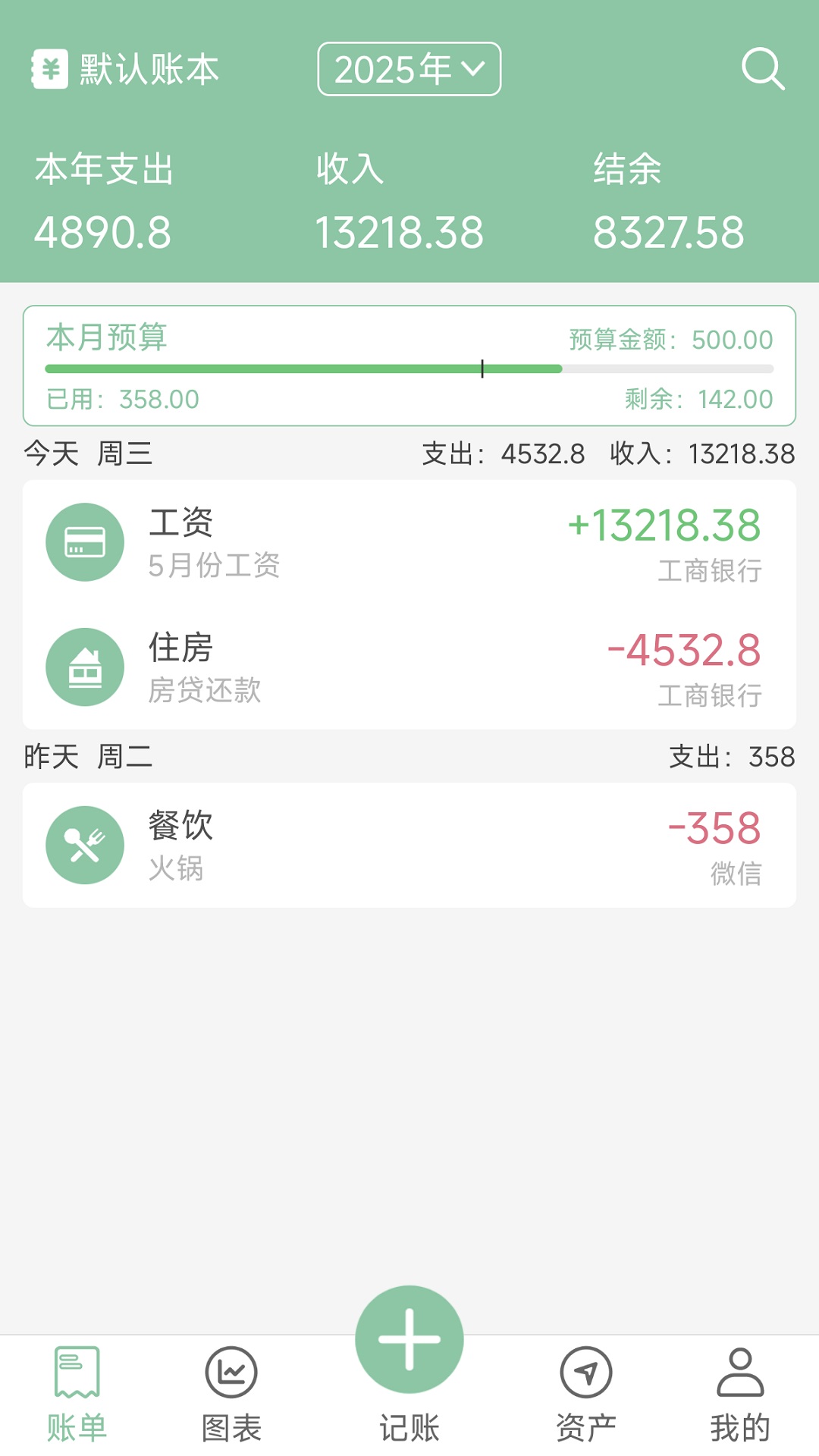The width and height of the screenshot is (819, 1456).
Task: Open assets via the 资产 icon
Action: point(585,1385)
